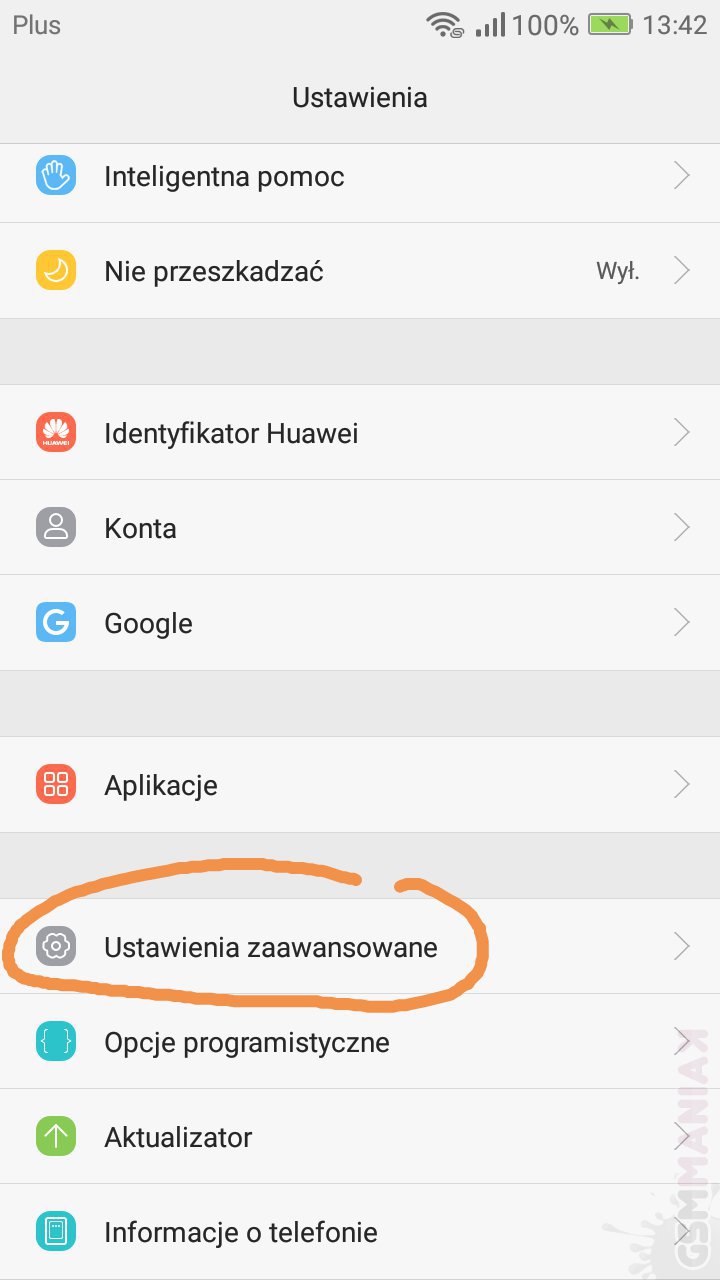The image size is (720, 1280).
Task: Open Identyfikator Huawei
Action: (x=231, y=433)
